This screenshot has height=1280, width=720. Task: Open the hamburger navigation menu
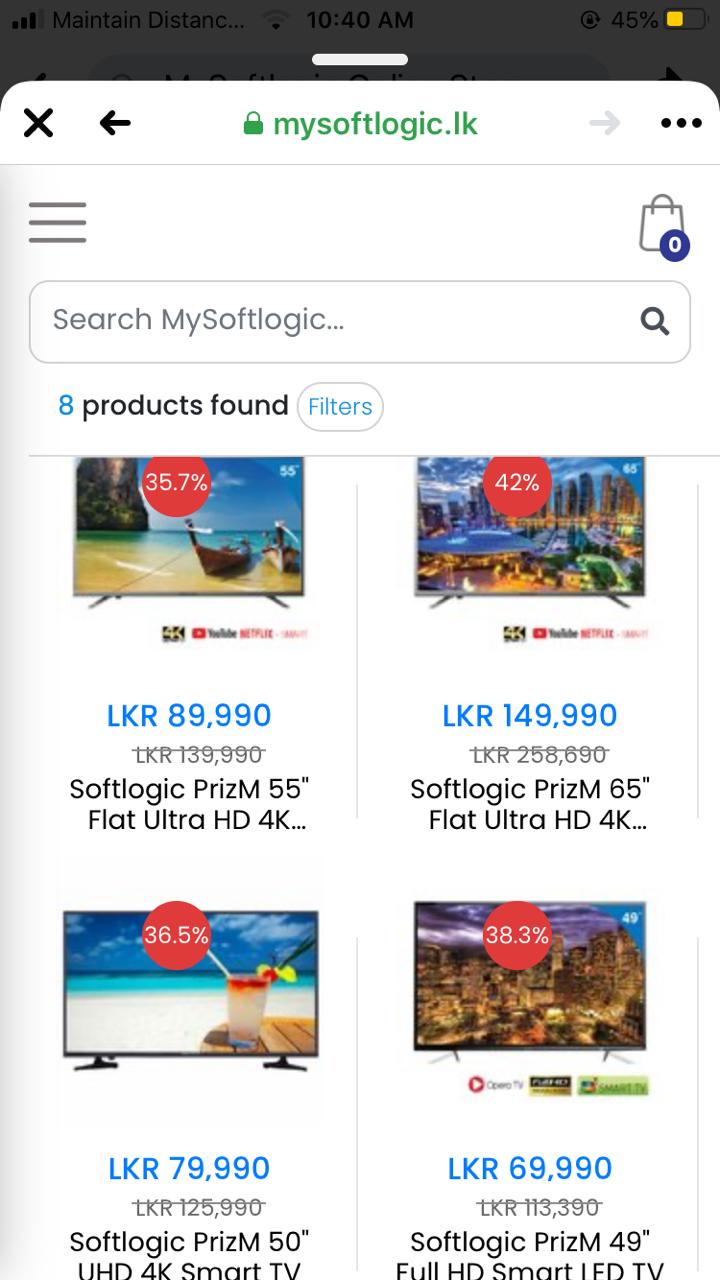(x=57, y=222)
